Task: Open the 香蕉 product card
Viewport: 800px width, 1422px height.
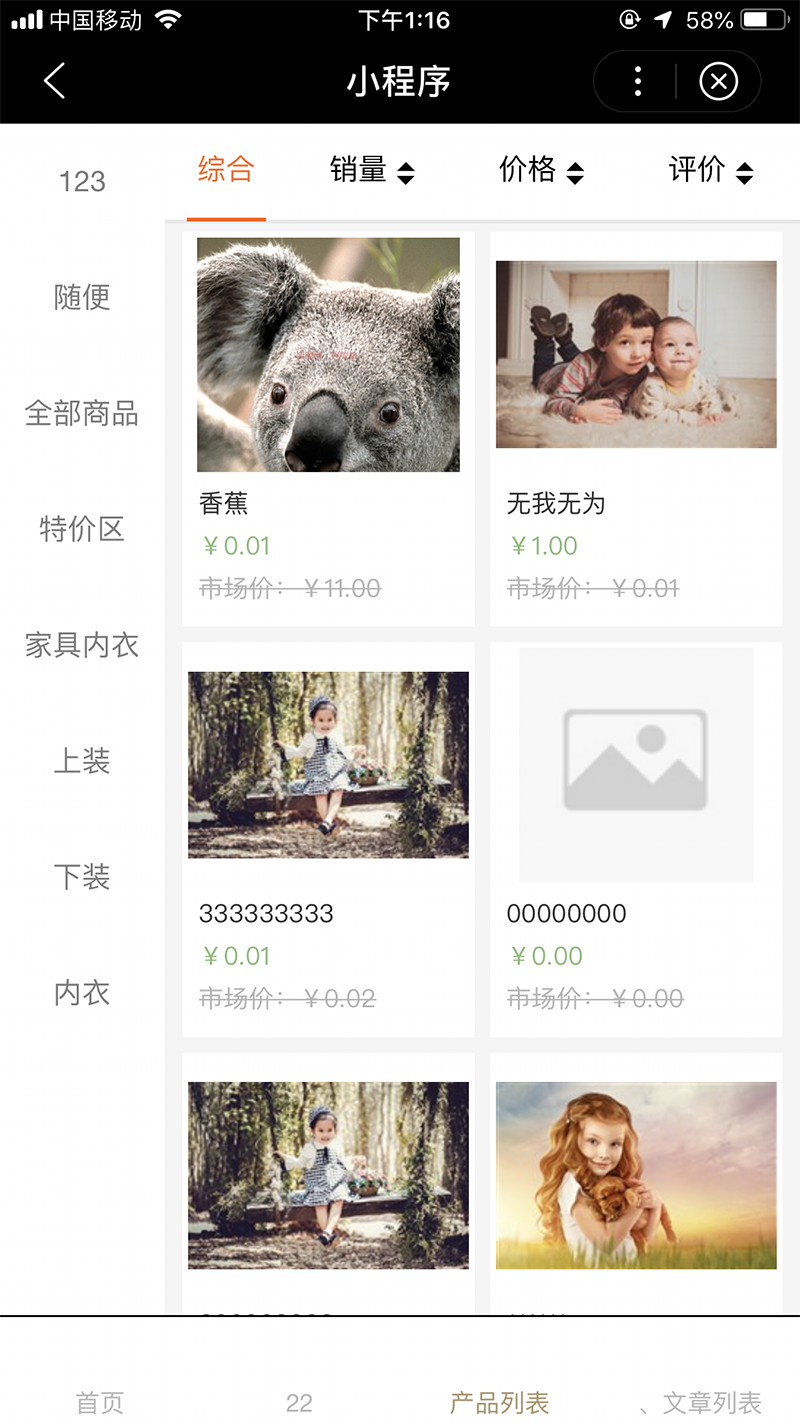Action: pos(328,430)
